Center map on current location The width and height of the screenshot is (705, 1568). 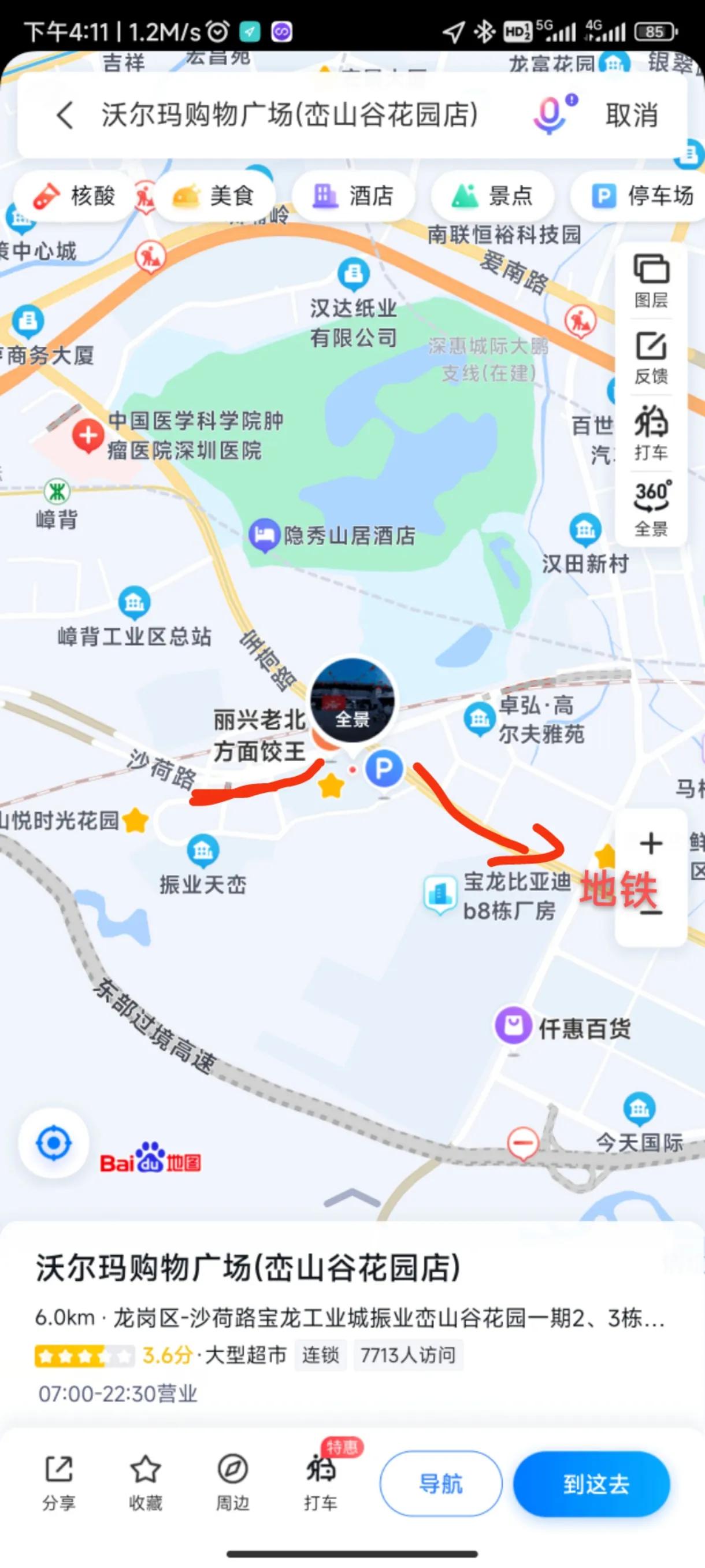click(54, 1143)
